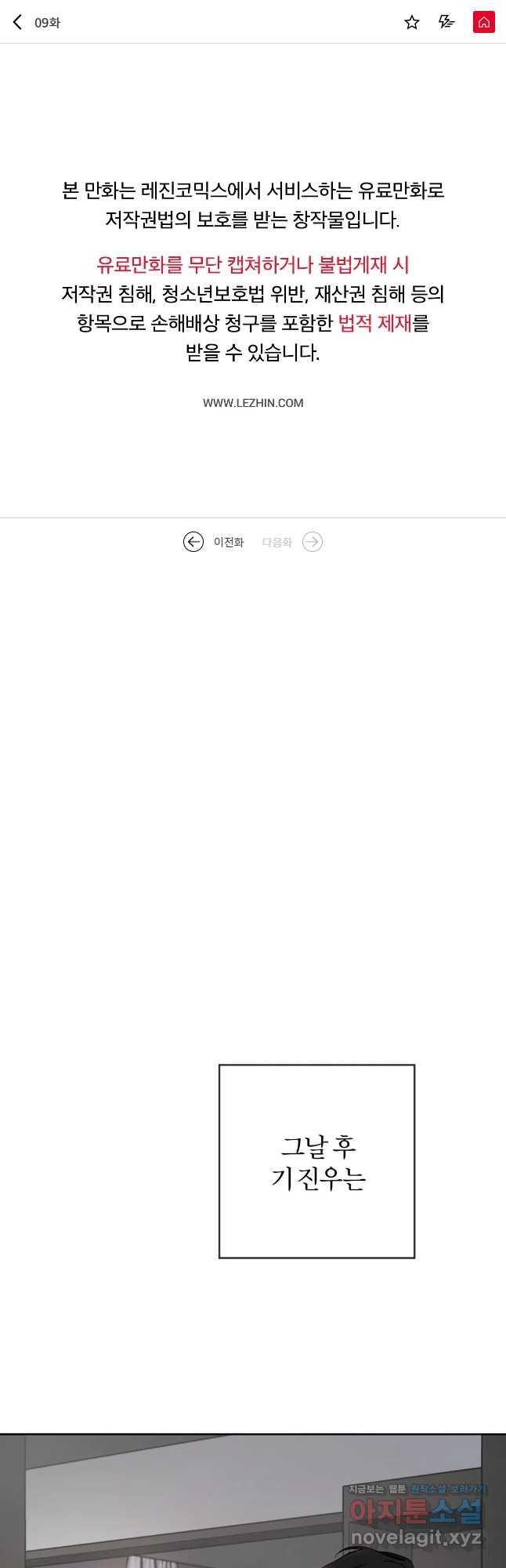506x1568 pixels.
Task: Go back from episode 09
Action: click(x=17, y=22)
